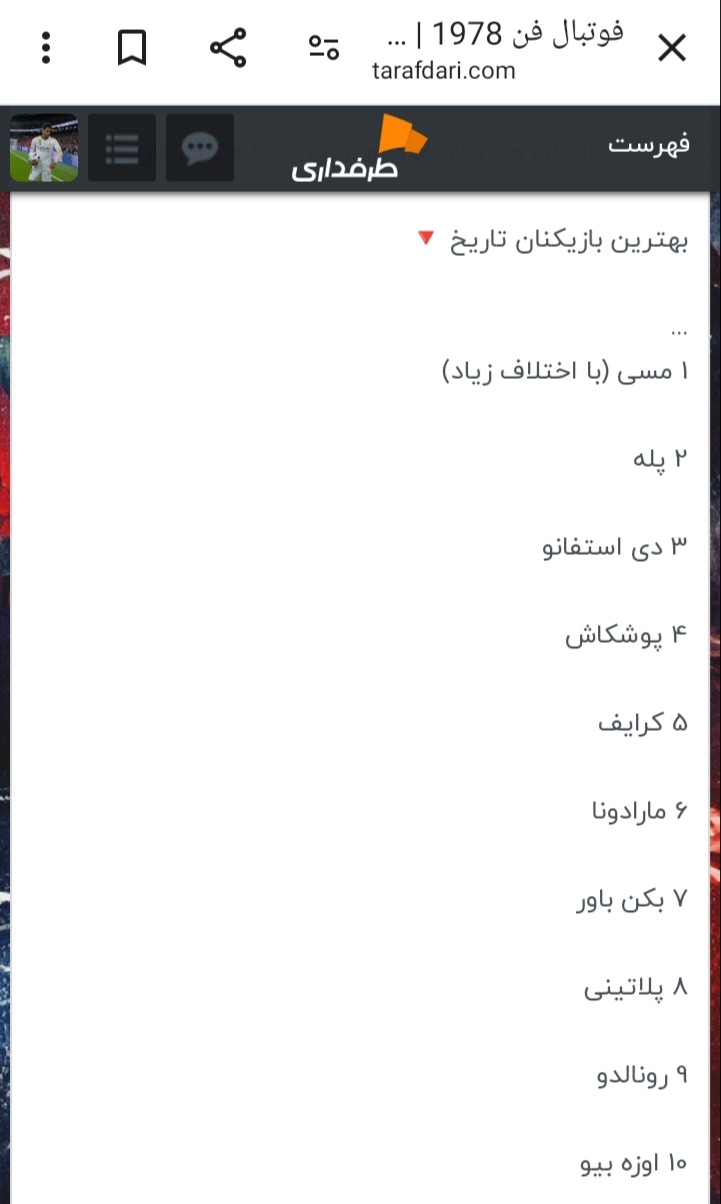Jump to ۵ کرایف
The height and width of the screenshot is (1204, 721).
pyautogui.click(x=643, y=723)
